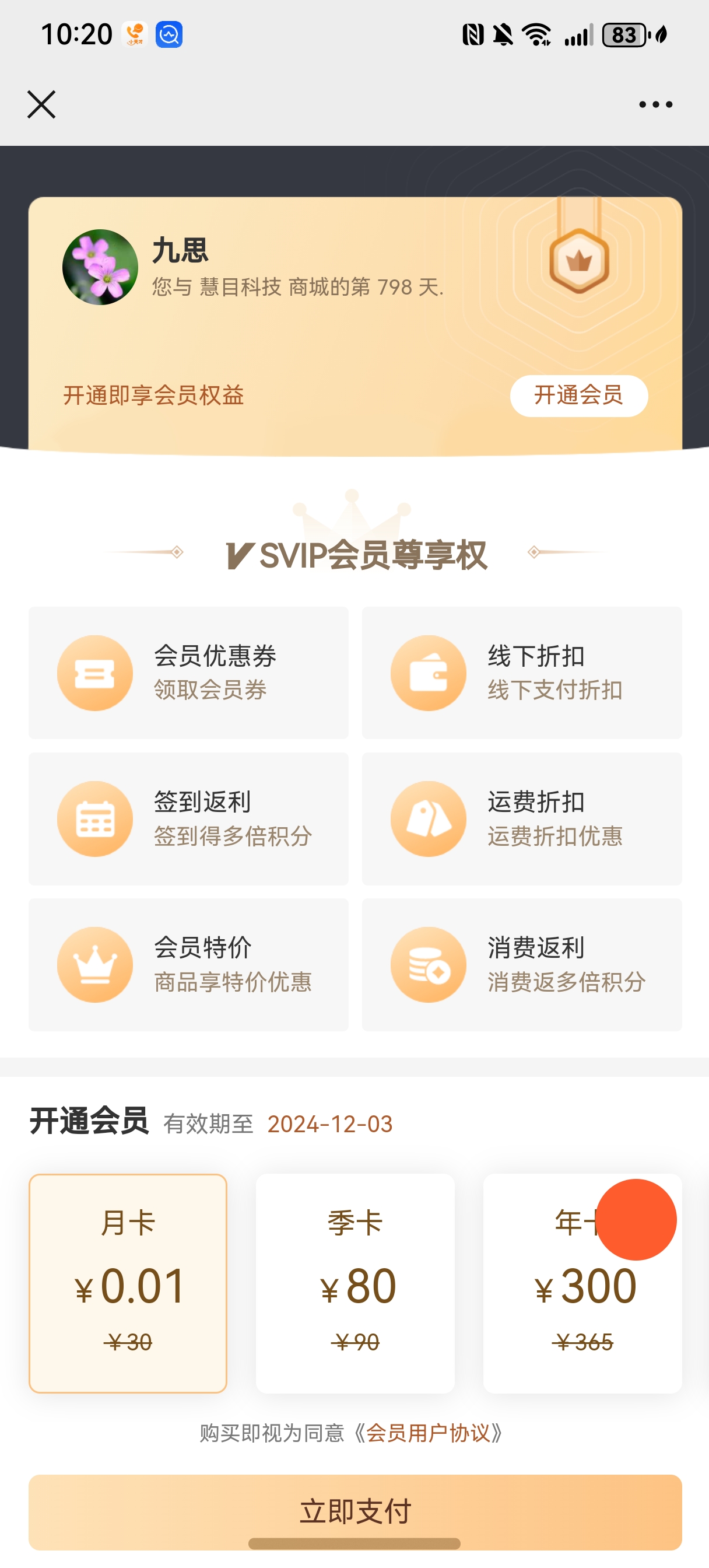Screen dimensions: 709x1568
Task: Open the 运费折扣 benefit card
Action: [x=522, y=818]
